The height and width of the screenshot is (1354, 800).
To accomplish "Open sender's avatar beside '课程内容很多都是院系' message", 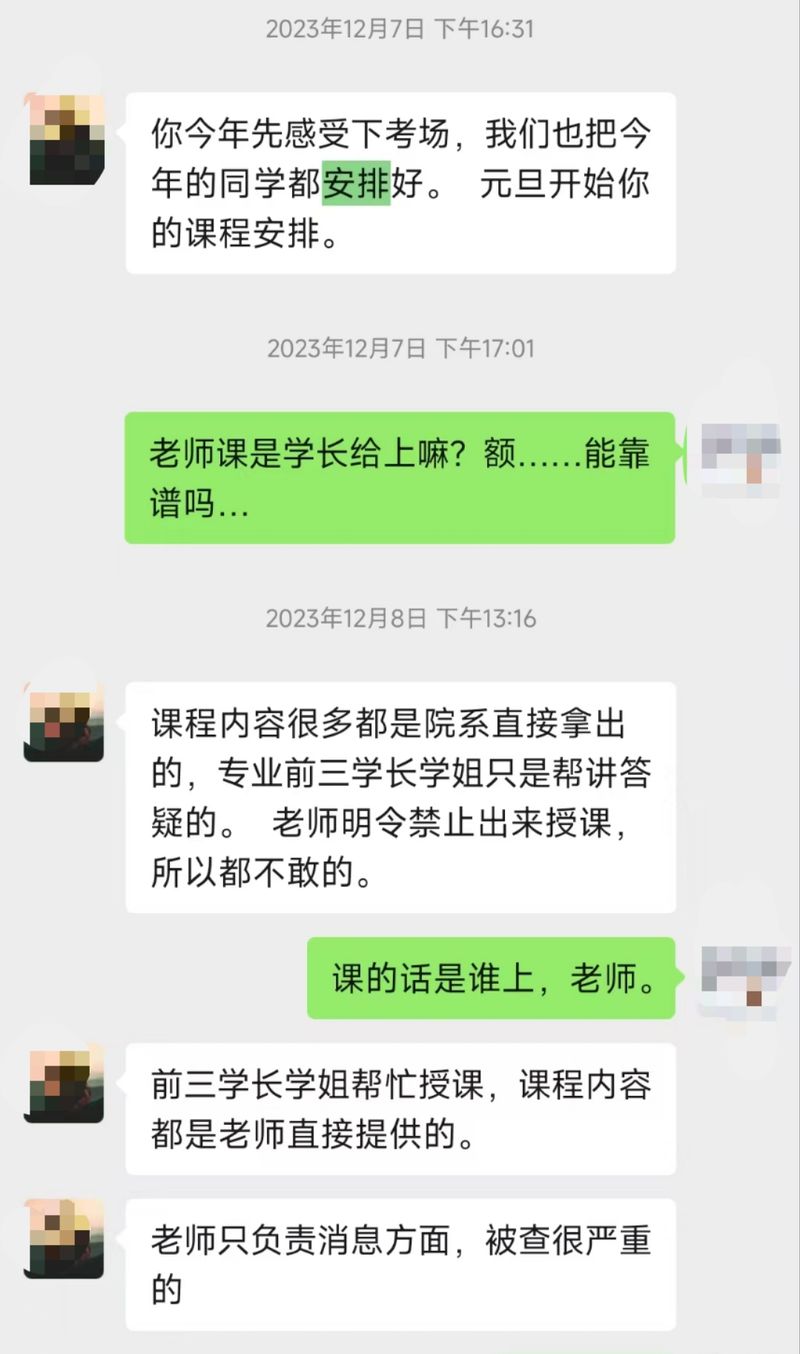I will pyautogui.click(x=64, y=724).
